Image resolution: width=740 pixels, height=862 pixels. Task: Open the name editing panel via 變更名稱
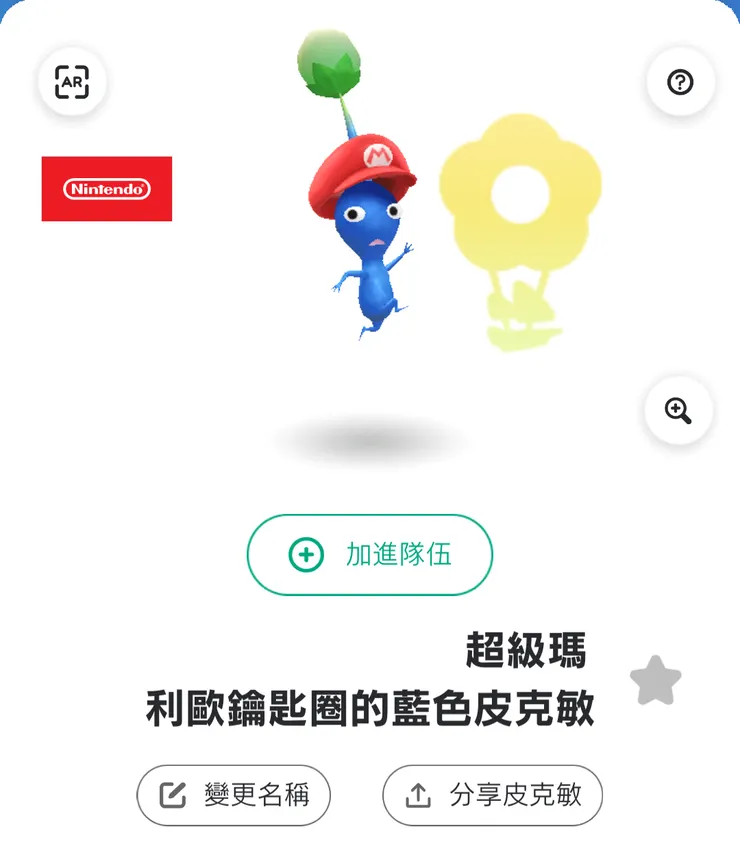click(x=233, y=795)
